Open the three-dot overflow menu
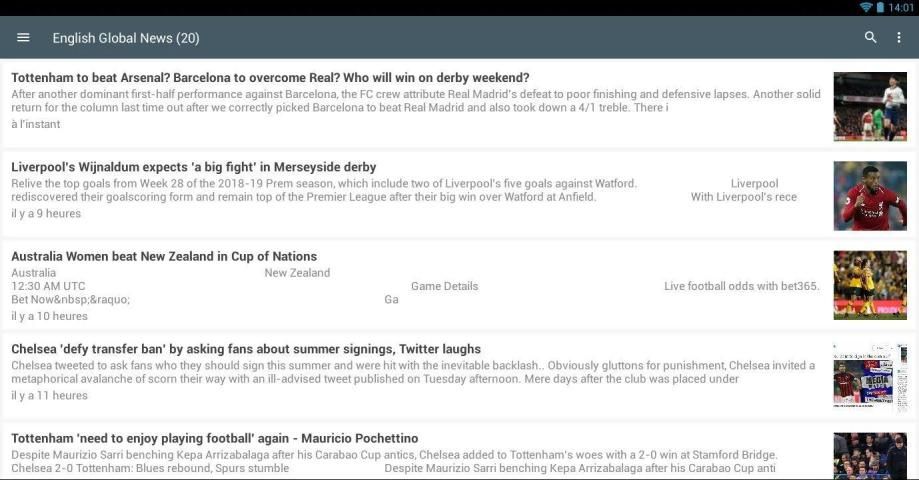Image resolution: width=919 pixels, height=480 pixels. click(x=898, y=38)
